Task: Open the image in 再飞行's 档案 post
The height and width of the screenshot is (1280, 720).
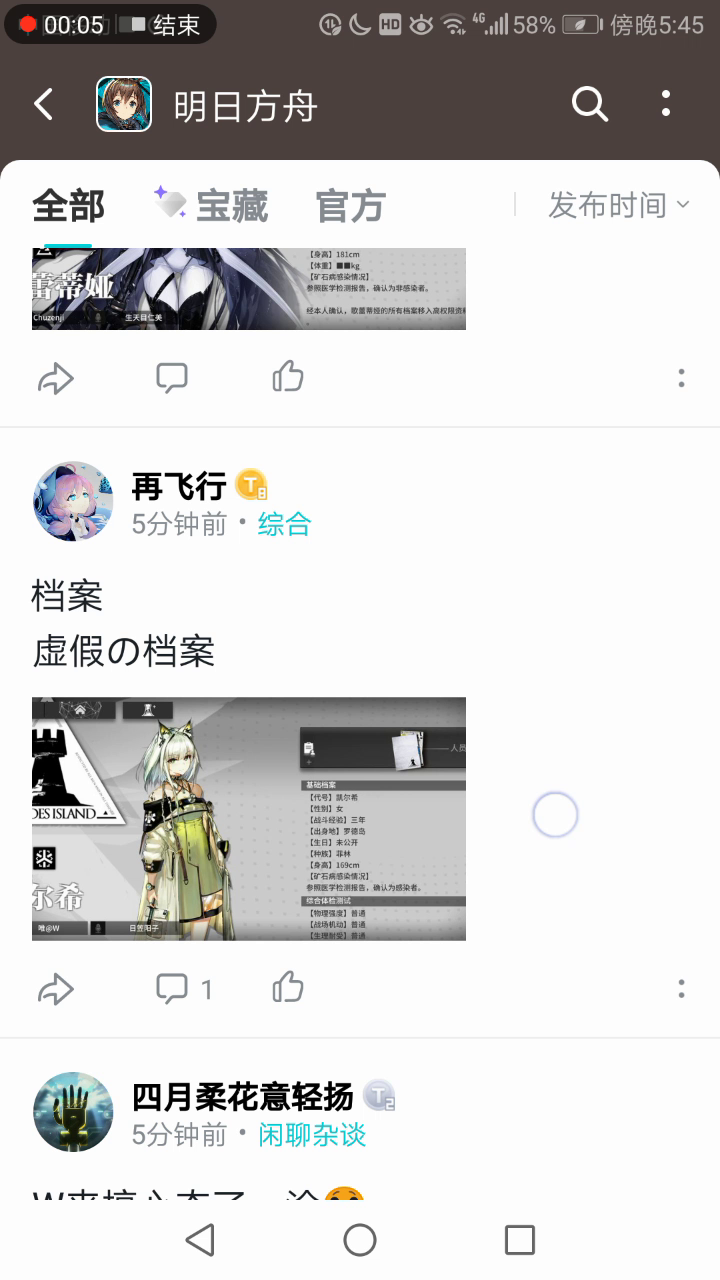Action: [249, 818]
